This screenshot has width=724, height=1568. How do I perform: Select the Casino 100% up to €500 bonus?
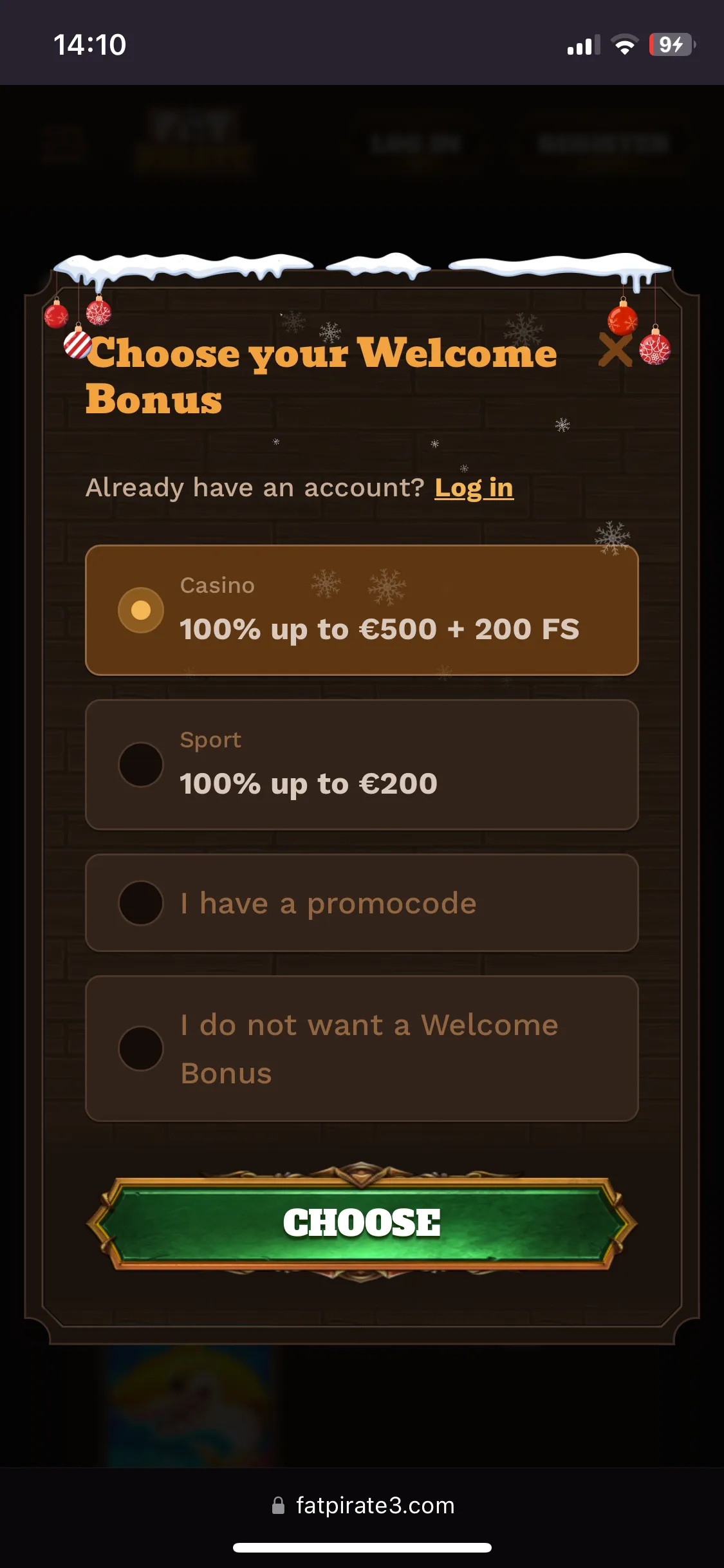pos(141,610)
